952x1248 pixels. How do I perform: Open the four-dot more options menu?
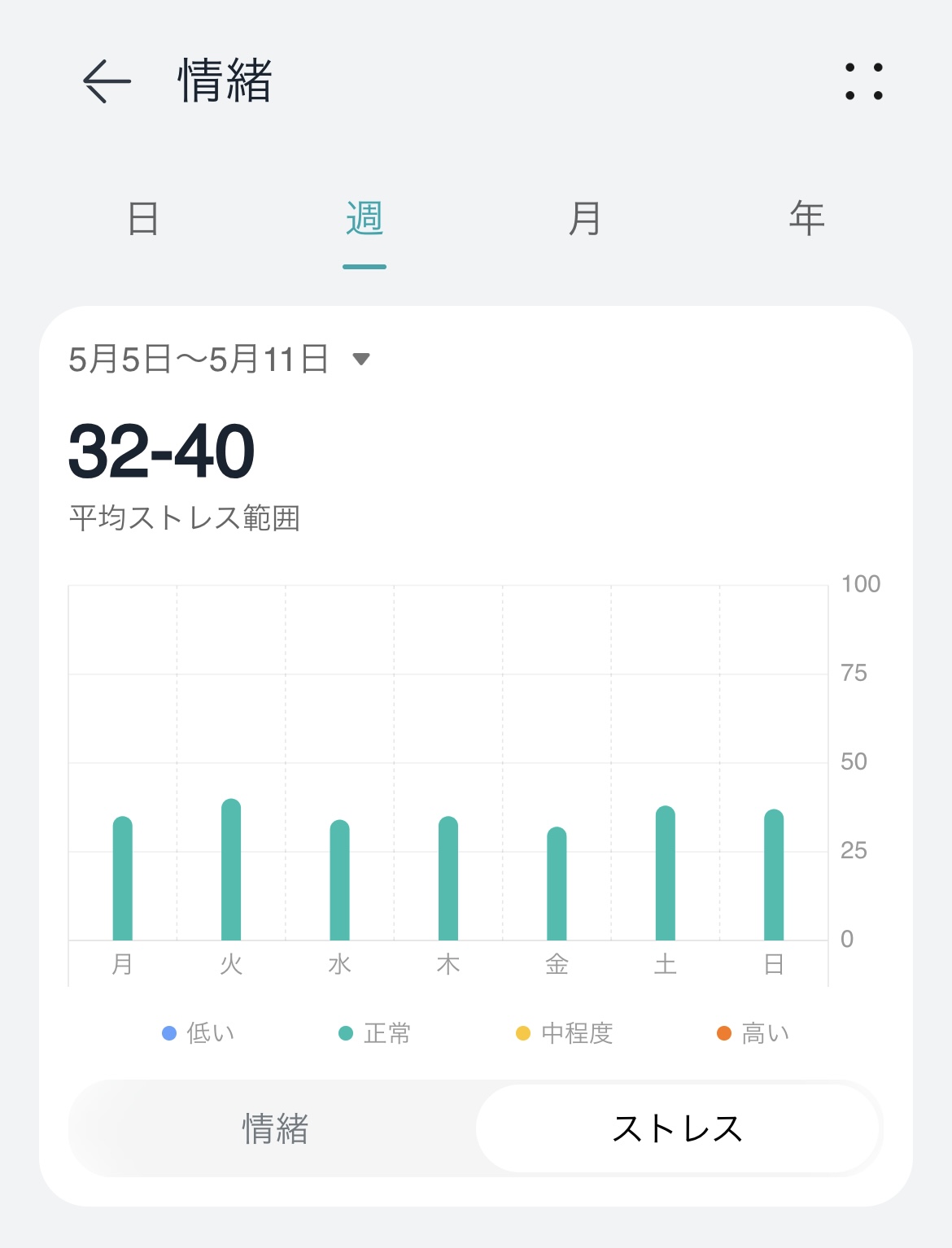pyautogui.click(x=863, y=81)
